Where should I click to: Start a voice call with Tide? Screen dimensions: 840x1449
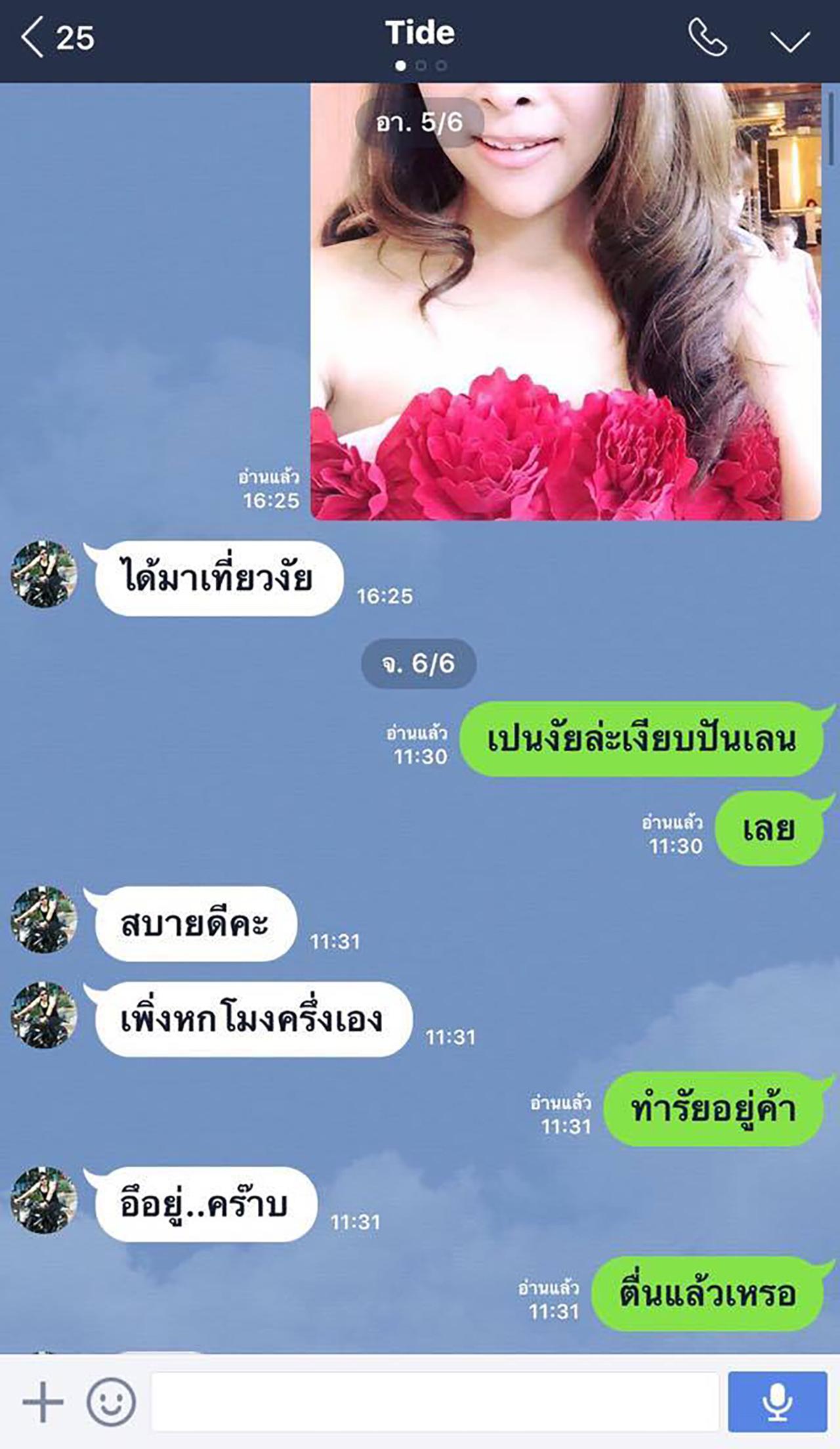pos(707,37)
